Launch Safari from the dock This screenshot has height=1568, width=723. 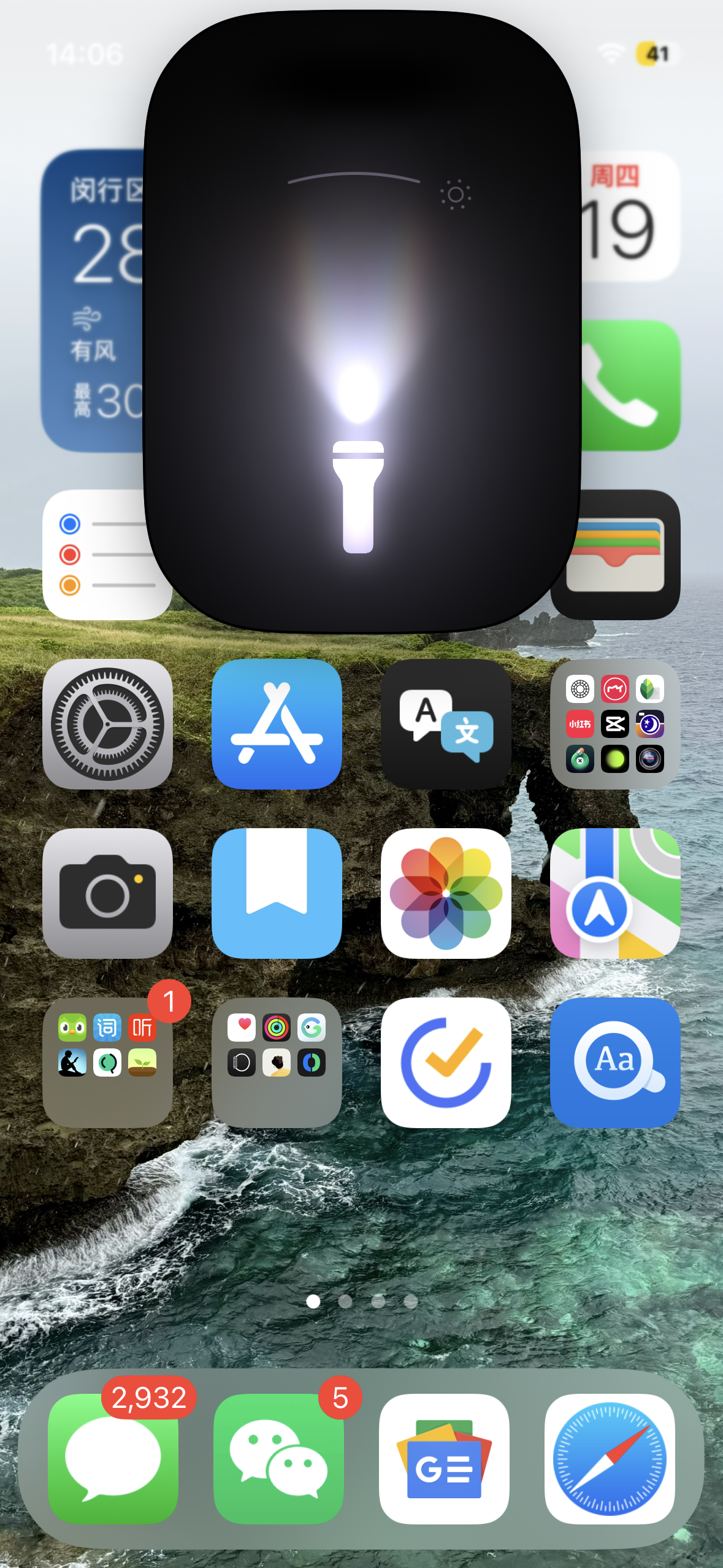(610, 1459)
